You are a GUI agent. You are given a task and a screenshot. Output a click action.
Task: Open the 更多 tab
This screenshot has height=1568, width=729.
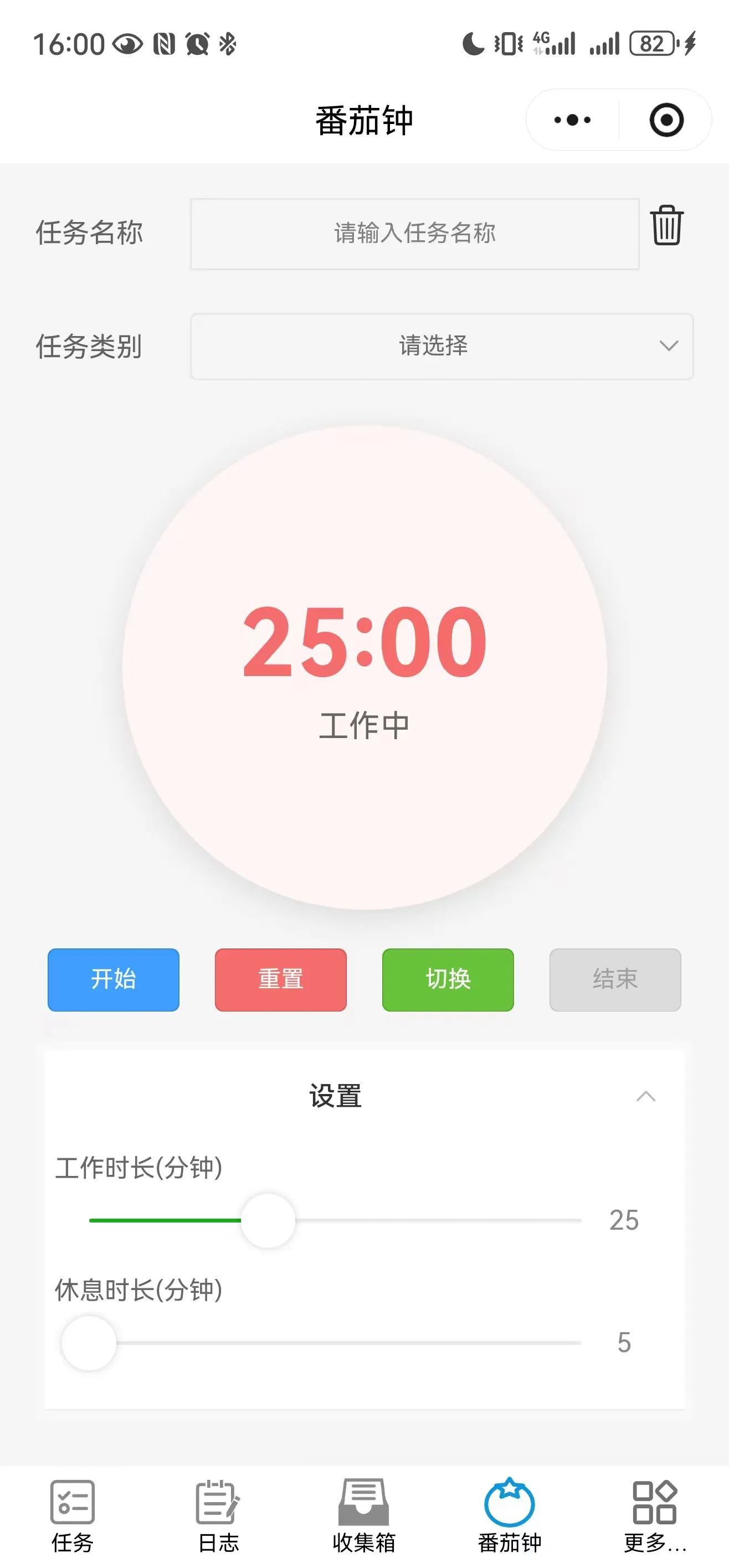pos(655,1515)
